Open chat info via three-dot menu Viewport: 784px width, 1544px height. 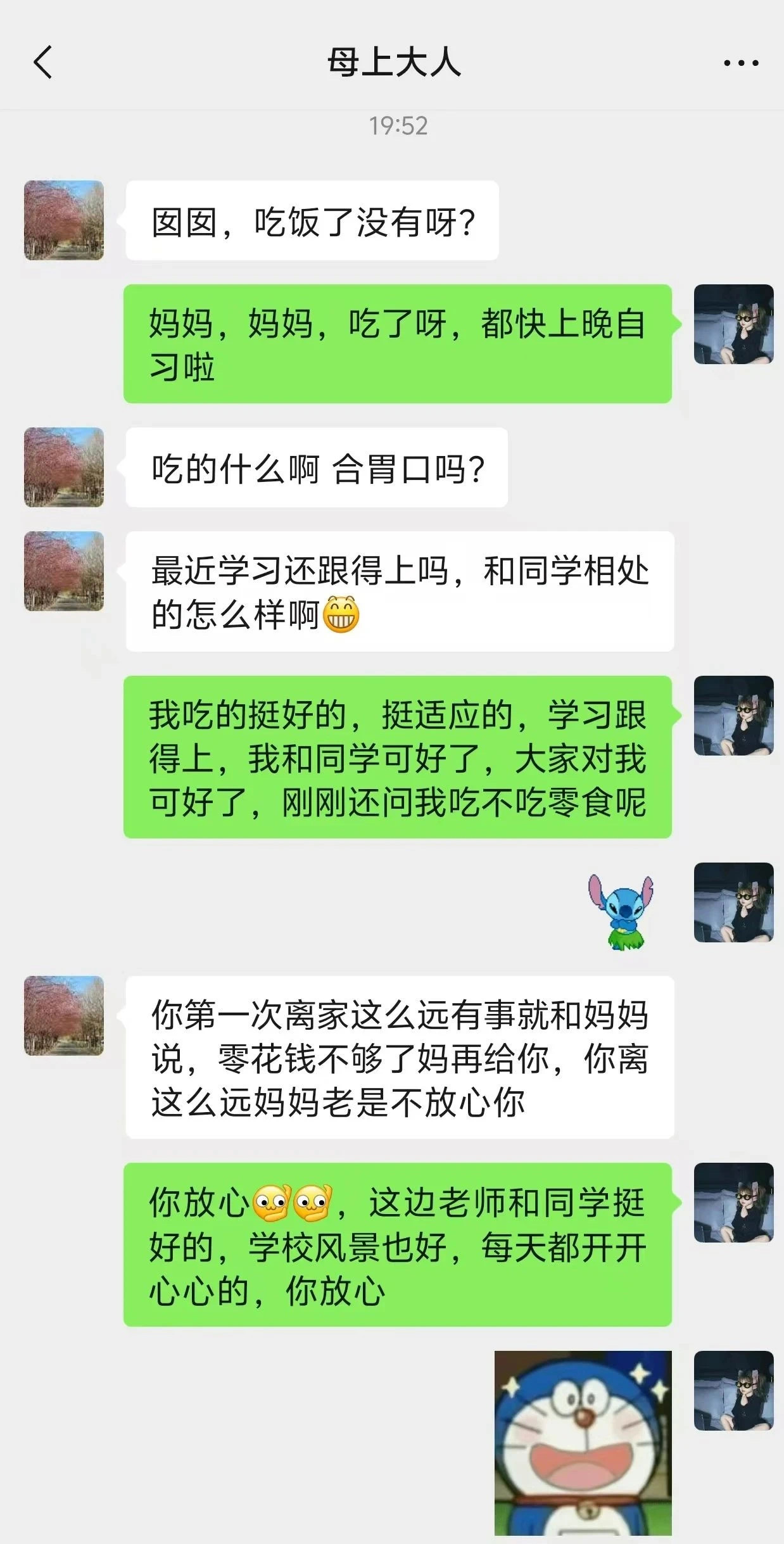click(x=741, y=63)
